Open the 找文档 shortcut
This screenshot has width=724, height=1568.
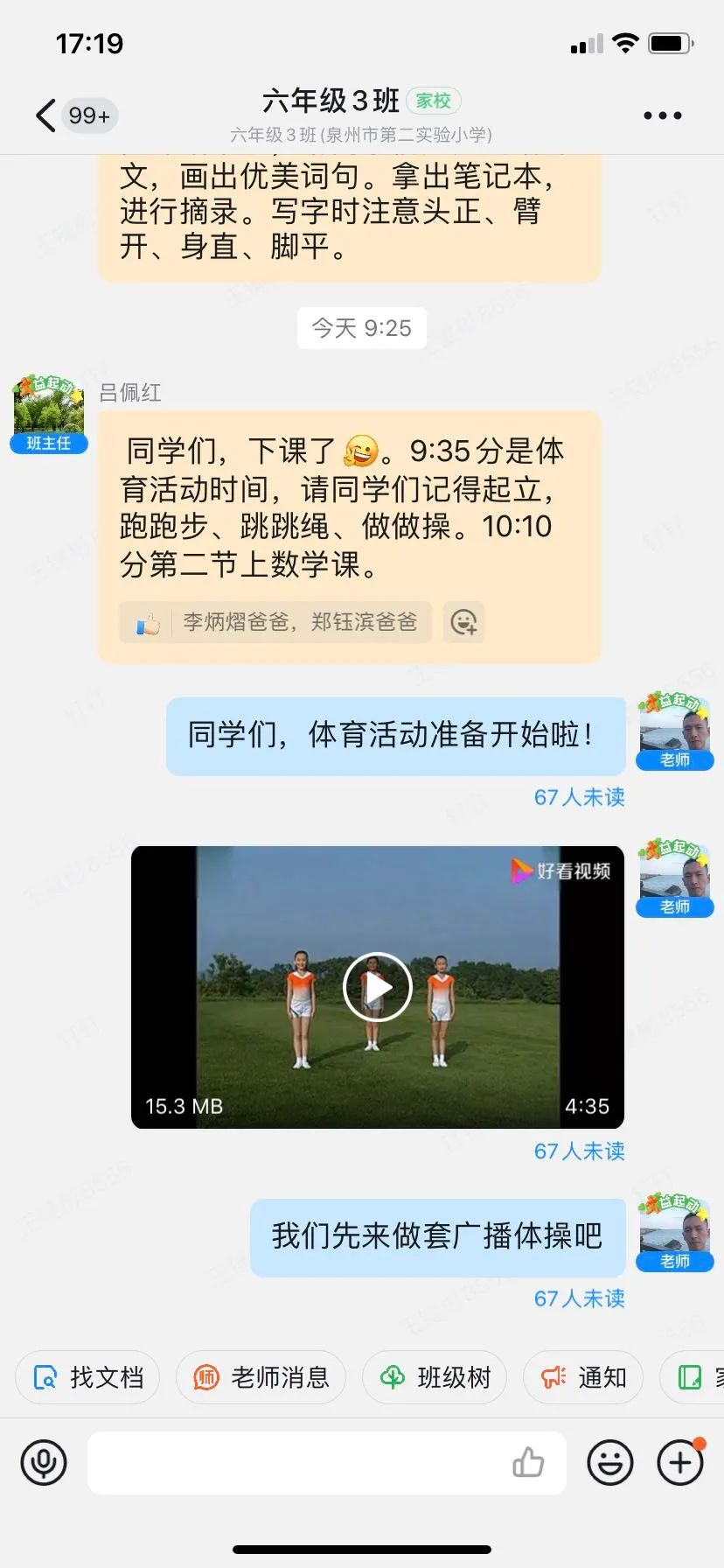87,1378
